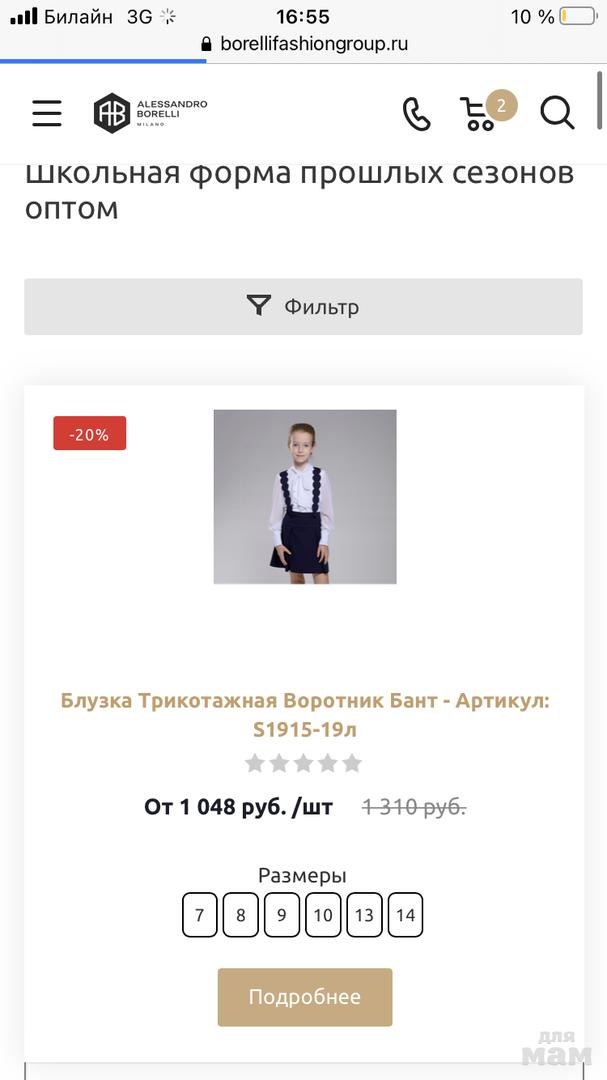This screenshot has width=607, height=1080.
Task: Open the Блузка Трикотажная Воротник Бант link
Action: coord(305,715)
